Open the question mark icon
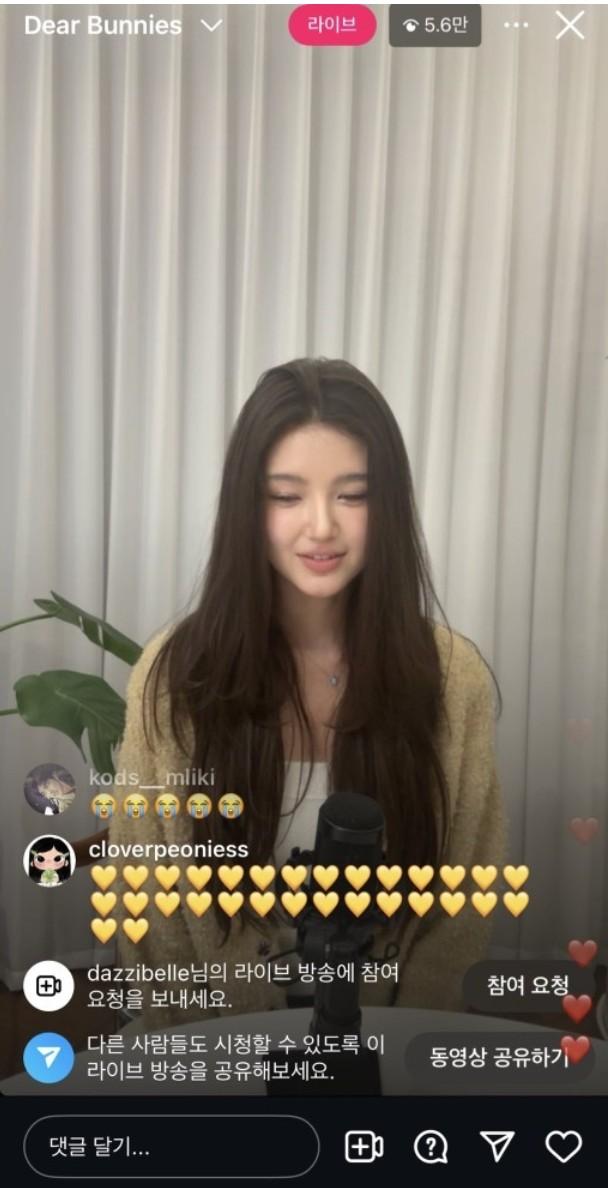This screenshot has height=1188, width=608. (x=430, y=1147)
